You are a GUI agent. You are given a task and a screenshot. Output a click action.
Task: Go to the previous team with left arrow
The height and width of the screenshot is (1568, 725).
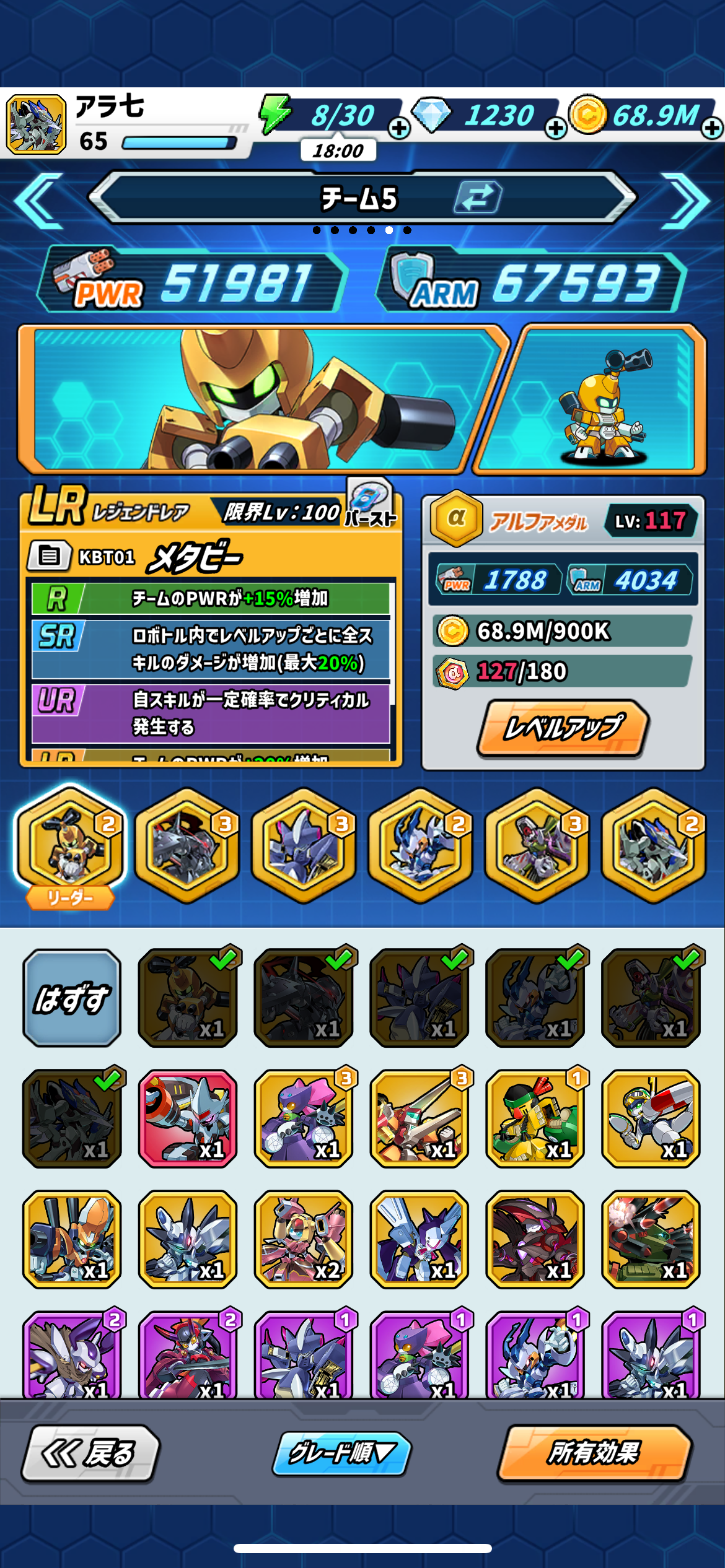(x=38, y=201)
